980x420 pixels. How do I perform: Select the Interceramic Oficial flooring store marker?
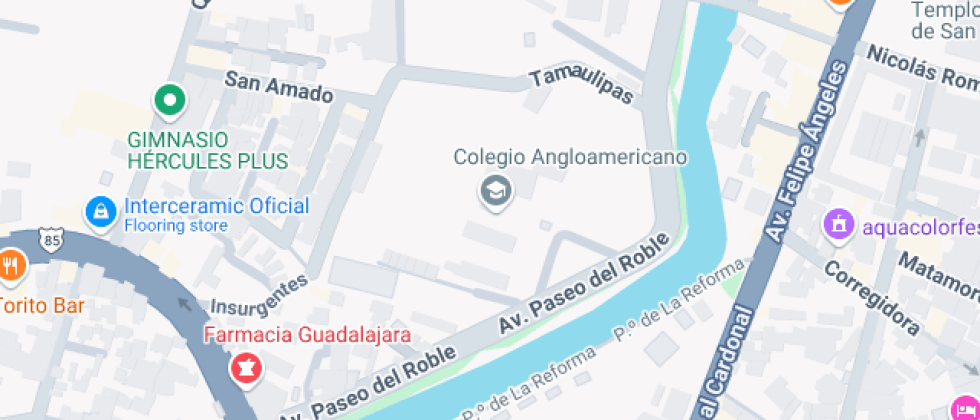pos(100,211)
